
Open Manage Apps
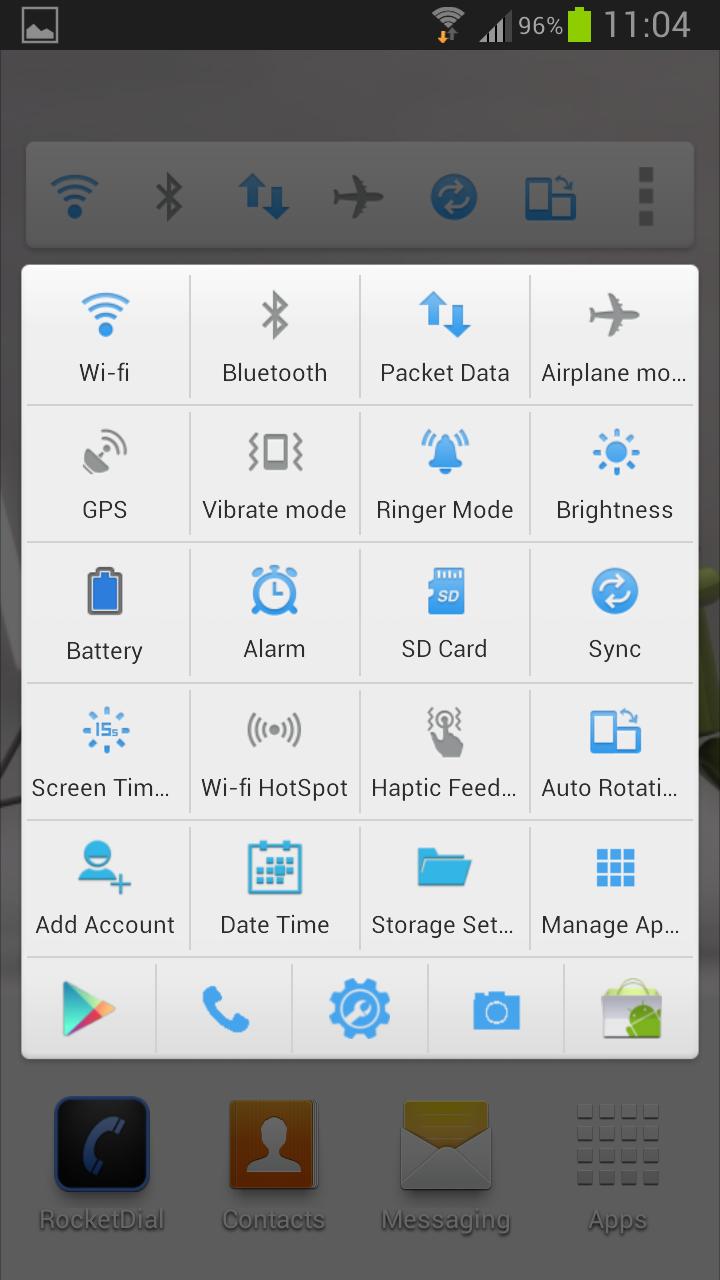point(614,888)
